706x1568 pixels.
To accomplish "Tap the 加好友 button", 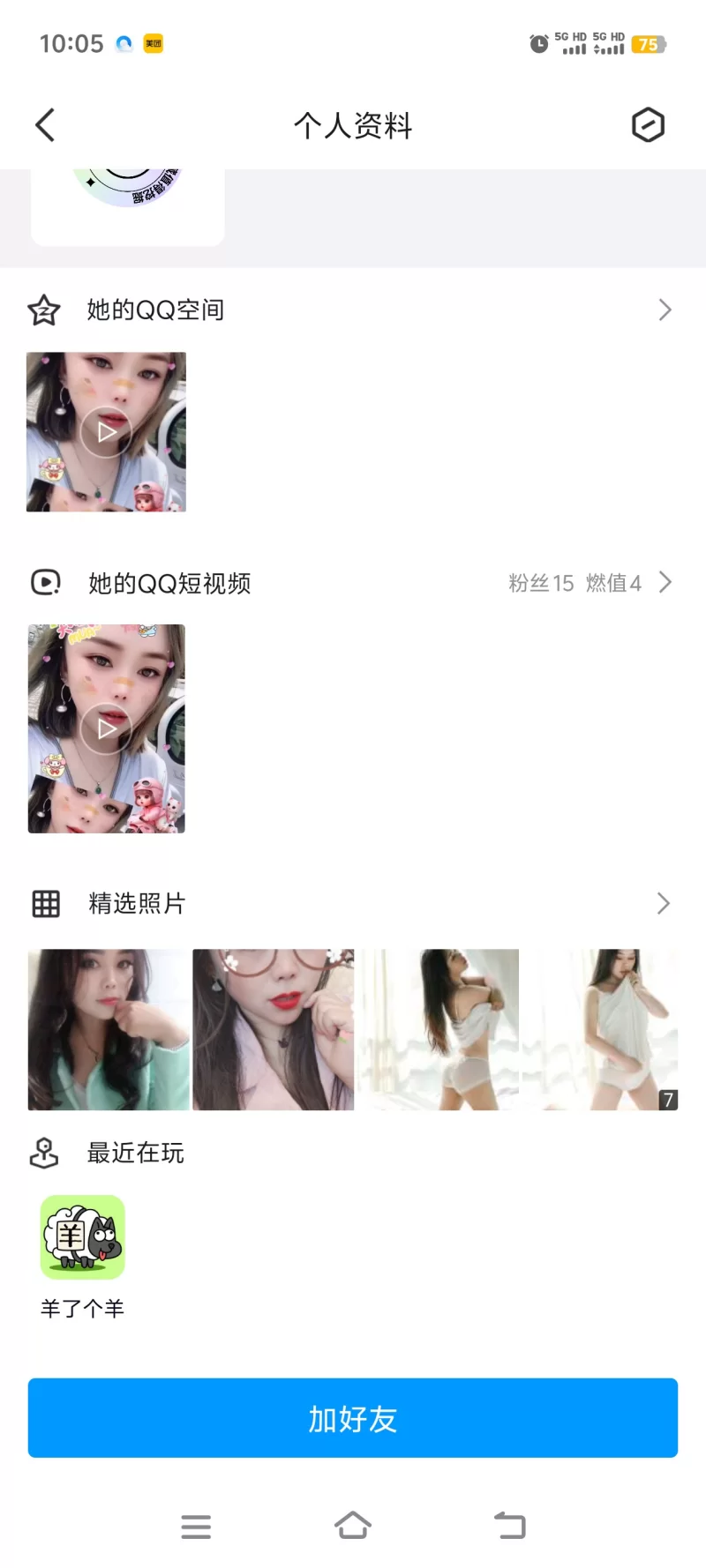I will click(353, 1418).
